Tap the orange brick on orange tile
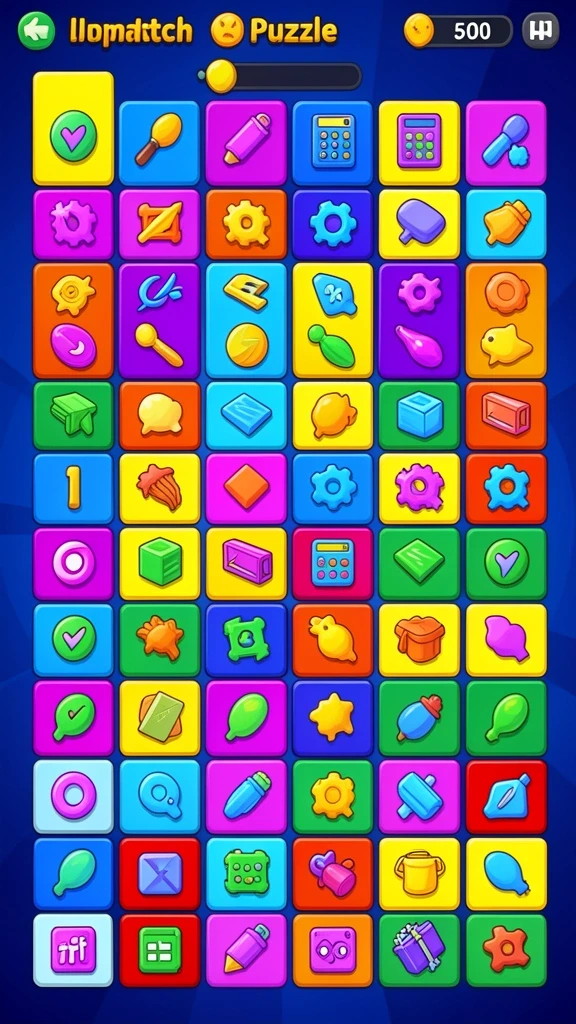576x1024 pixels. (505, 416)
